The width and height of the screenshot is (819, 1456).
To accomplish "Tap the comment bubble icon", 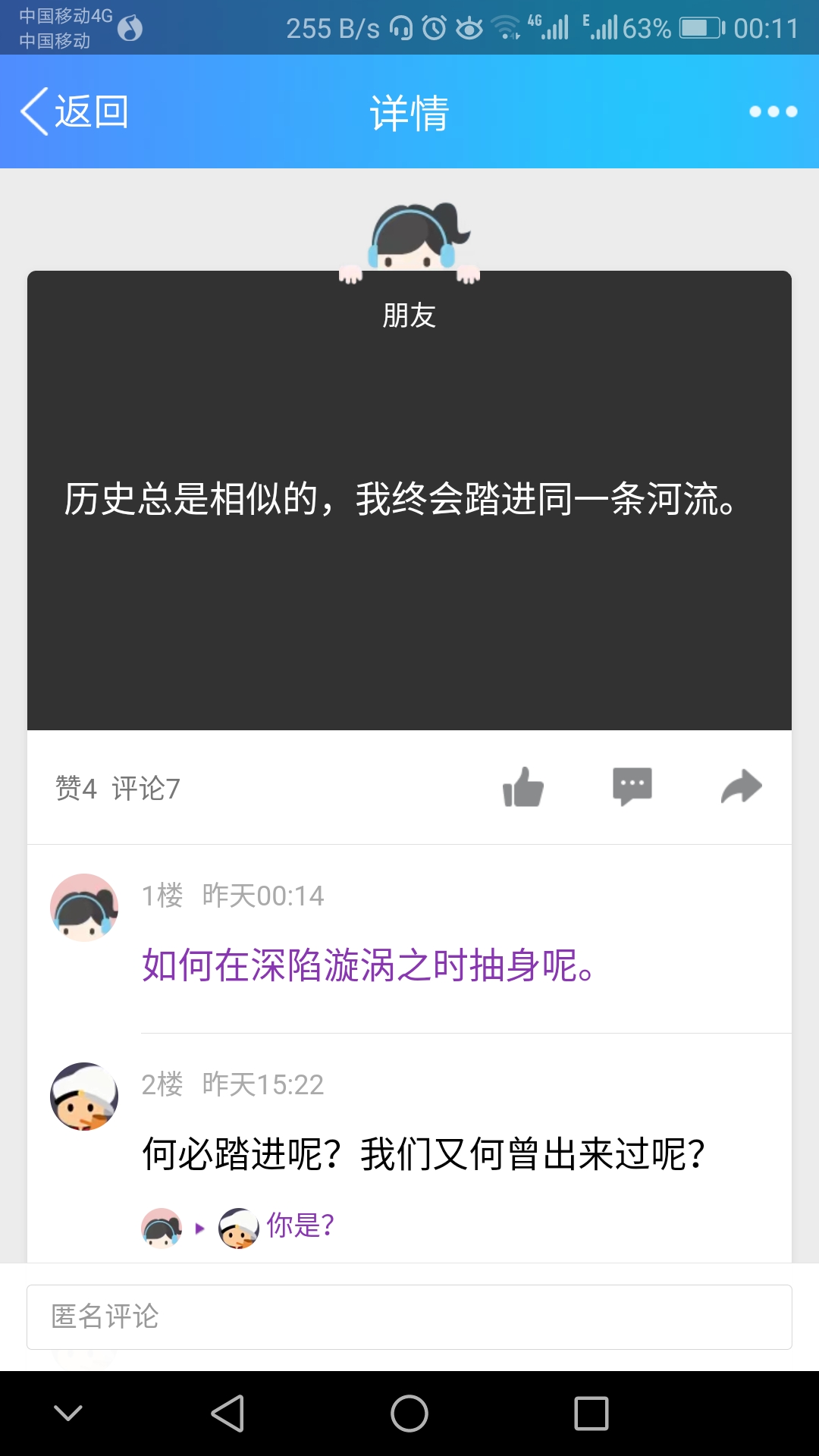I will point(632,786).
